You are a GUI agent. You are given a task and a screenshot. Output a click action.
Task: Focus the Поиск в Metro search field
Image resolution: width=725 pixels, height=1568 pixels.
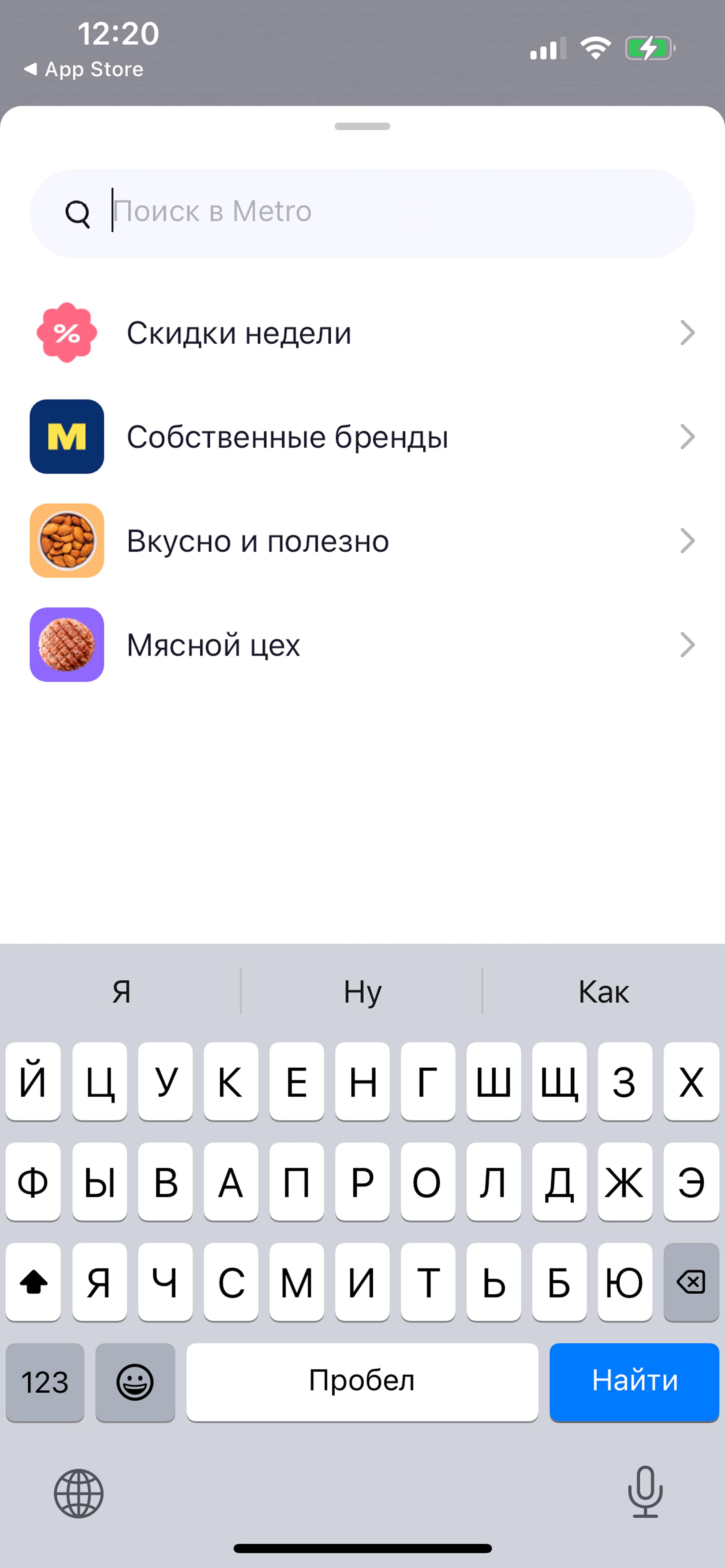click(362, 213)
